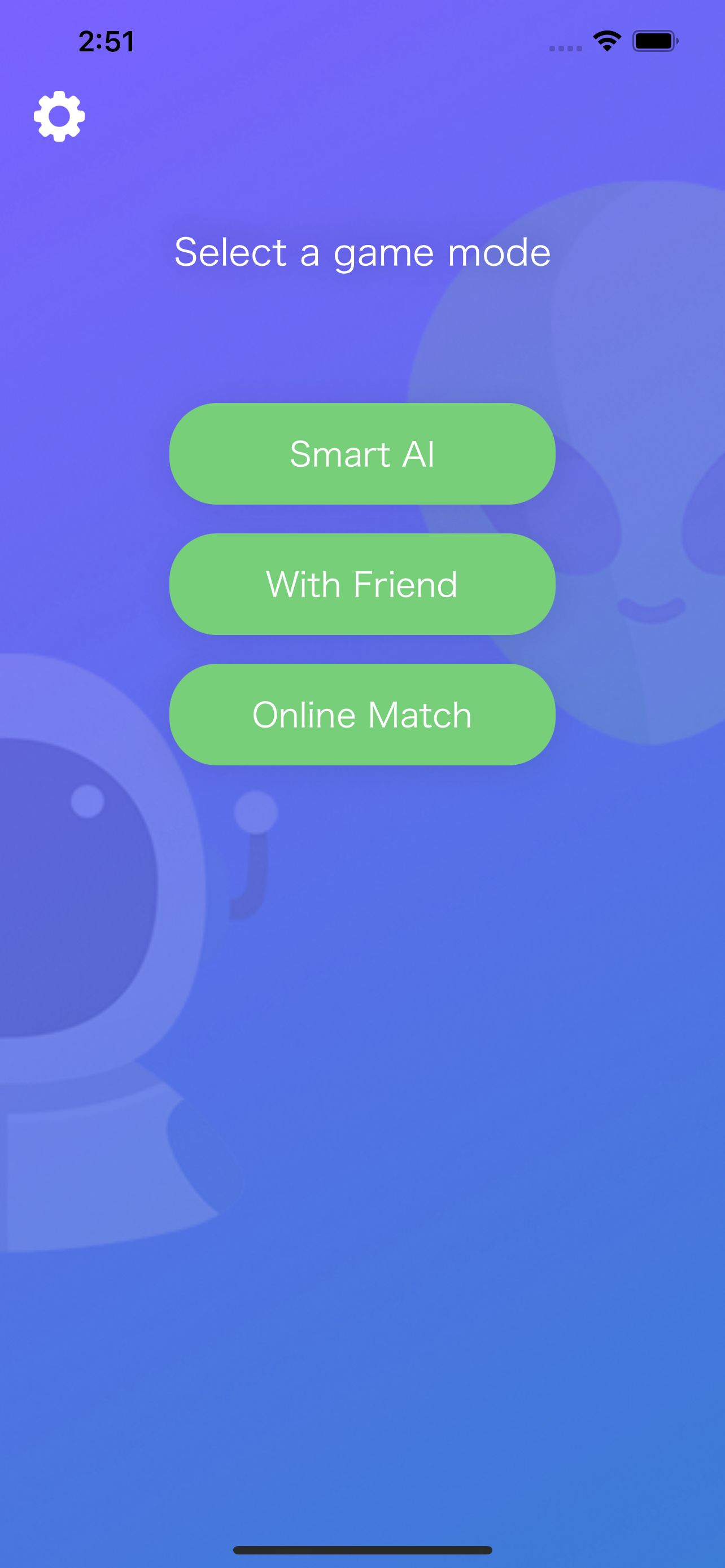Choose the With Friend mode

(x=362, y=584)
